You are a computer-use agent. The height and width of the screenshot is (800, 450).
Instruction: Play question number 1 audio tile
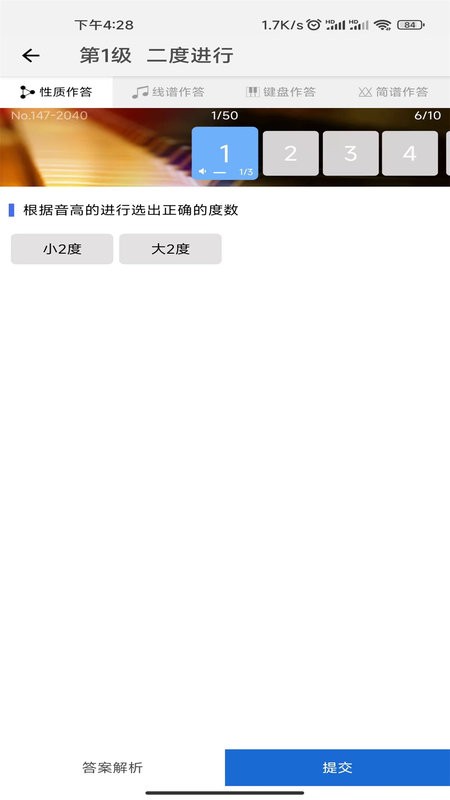225,154
